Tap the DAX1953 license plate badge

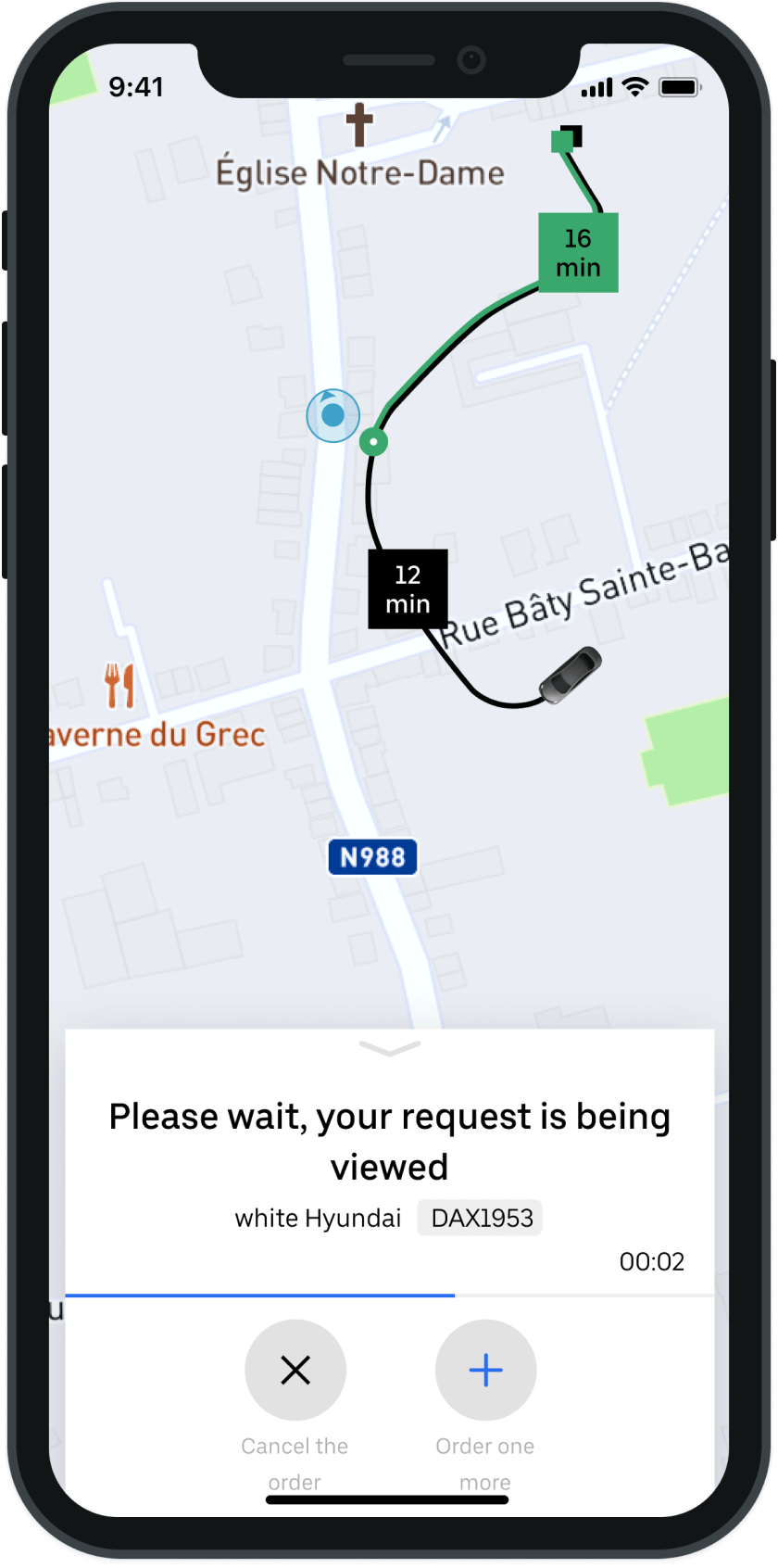click(480, 1218)
